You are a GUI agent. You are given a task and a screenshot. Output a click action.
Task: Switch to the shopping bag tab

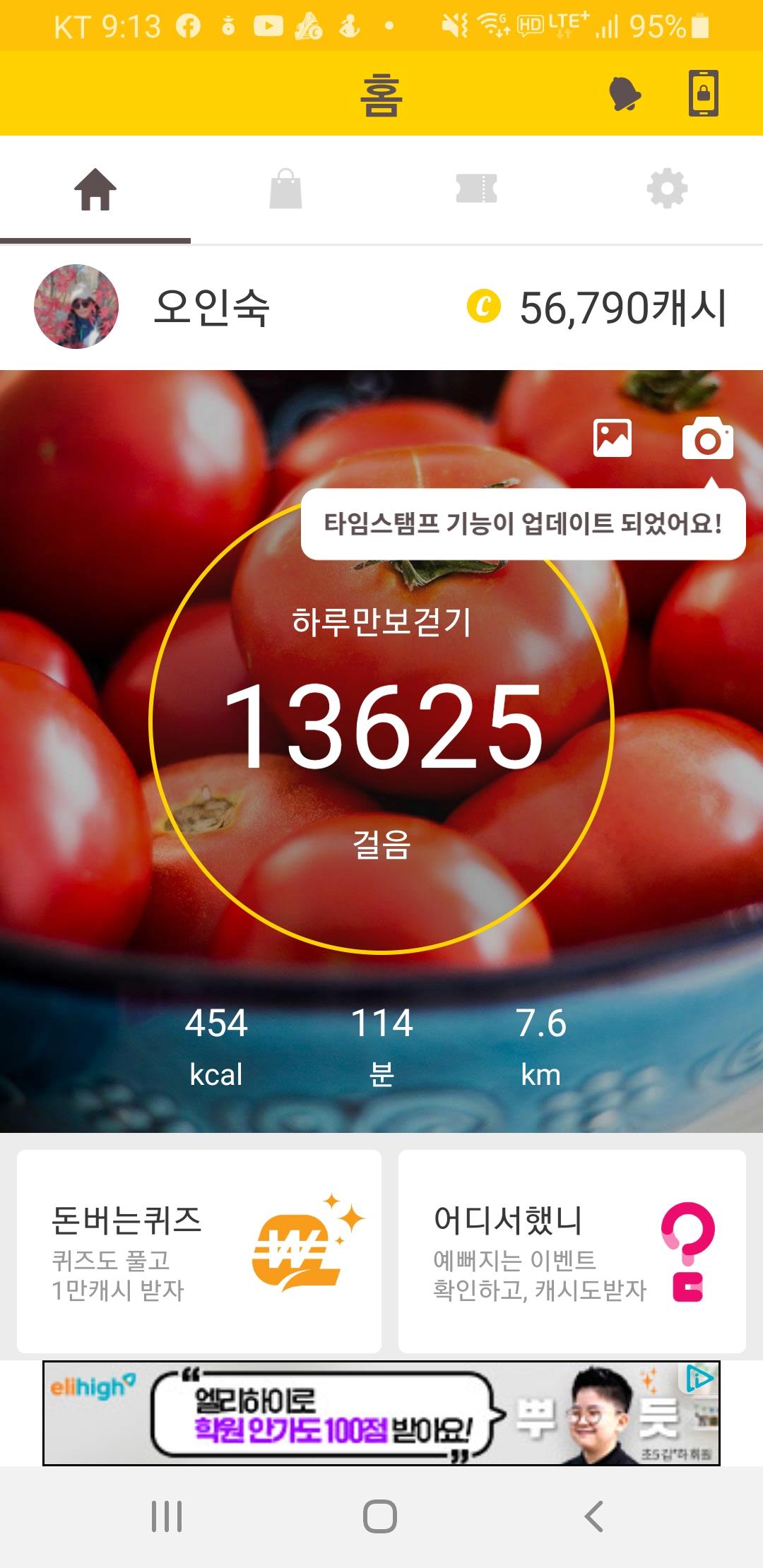[x=286, y=190]
